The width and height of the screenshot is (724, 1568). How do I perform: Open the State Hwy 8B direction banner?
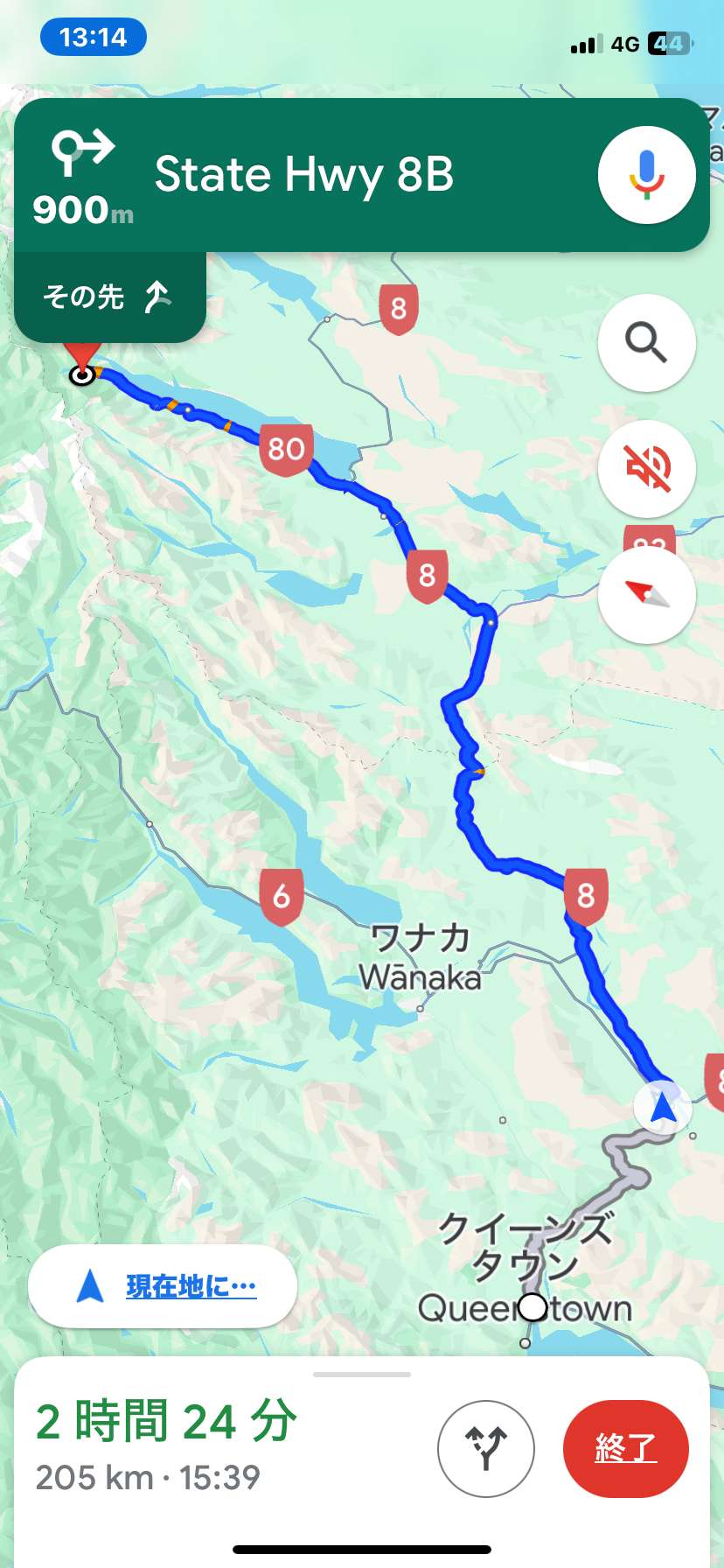tap(361, 175)
